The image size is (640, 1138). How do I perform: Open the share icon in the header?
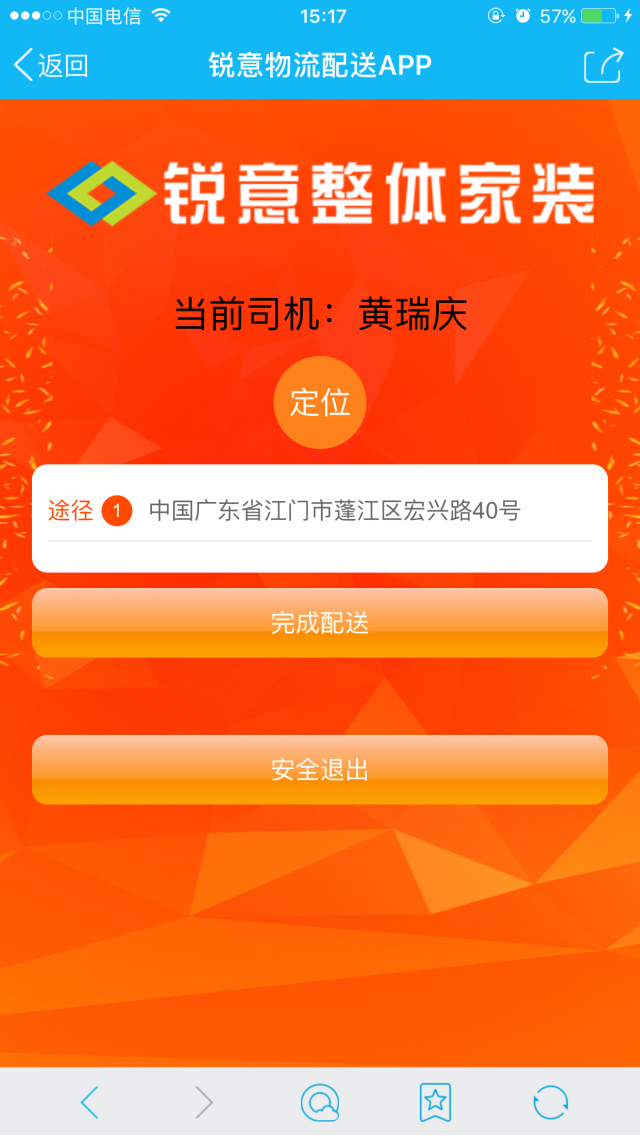[x=602, y=66]
